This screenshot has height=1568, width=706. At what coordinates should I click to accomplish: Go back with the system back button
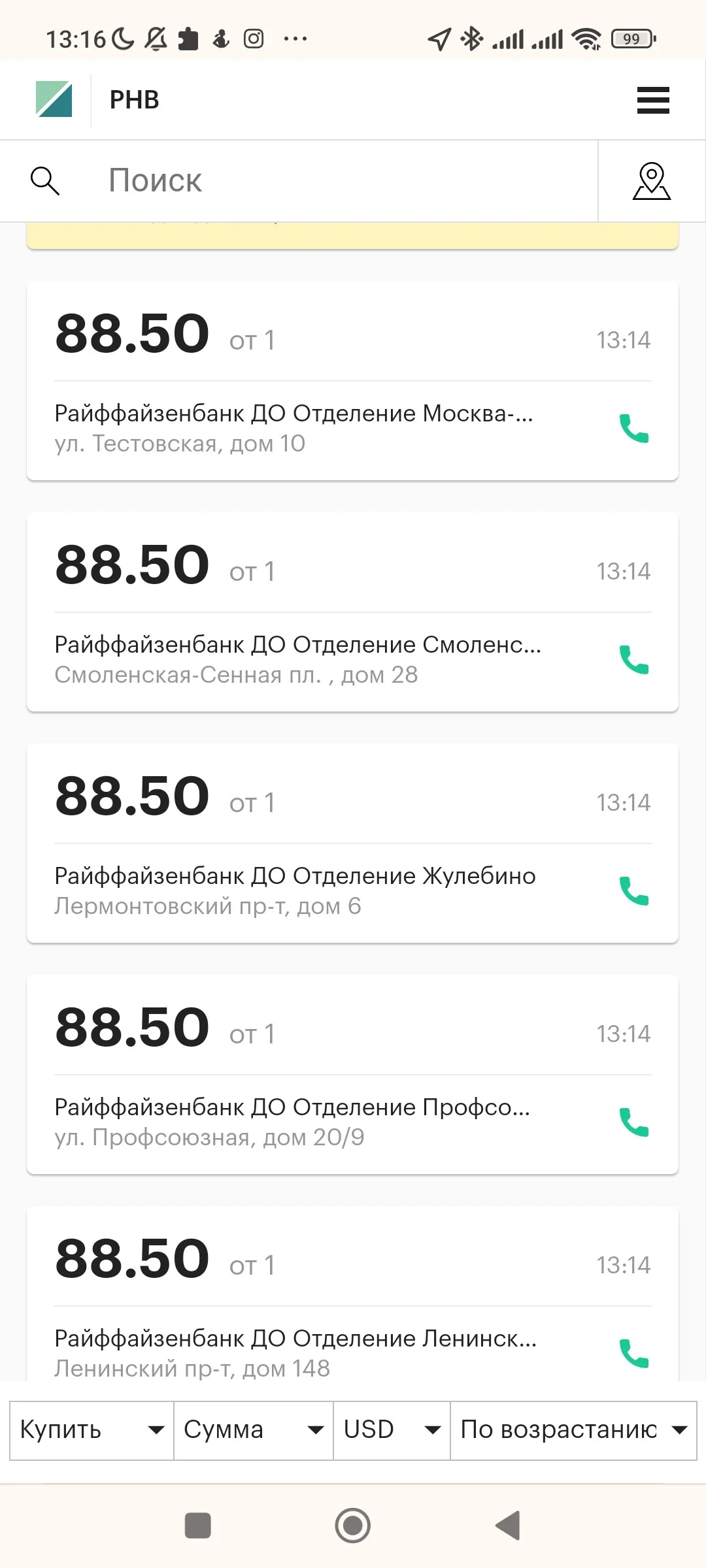tap(508, 1526)
